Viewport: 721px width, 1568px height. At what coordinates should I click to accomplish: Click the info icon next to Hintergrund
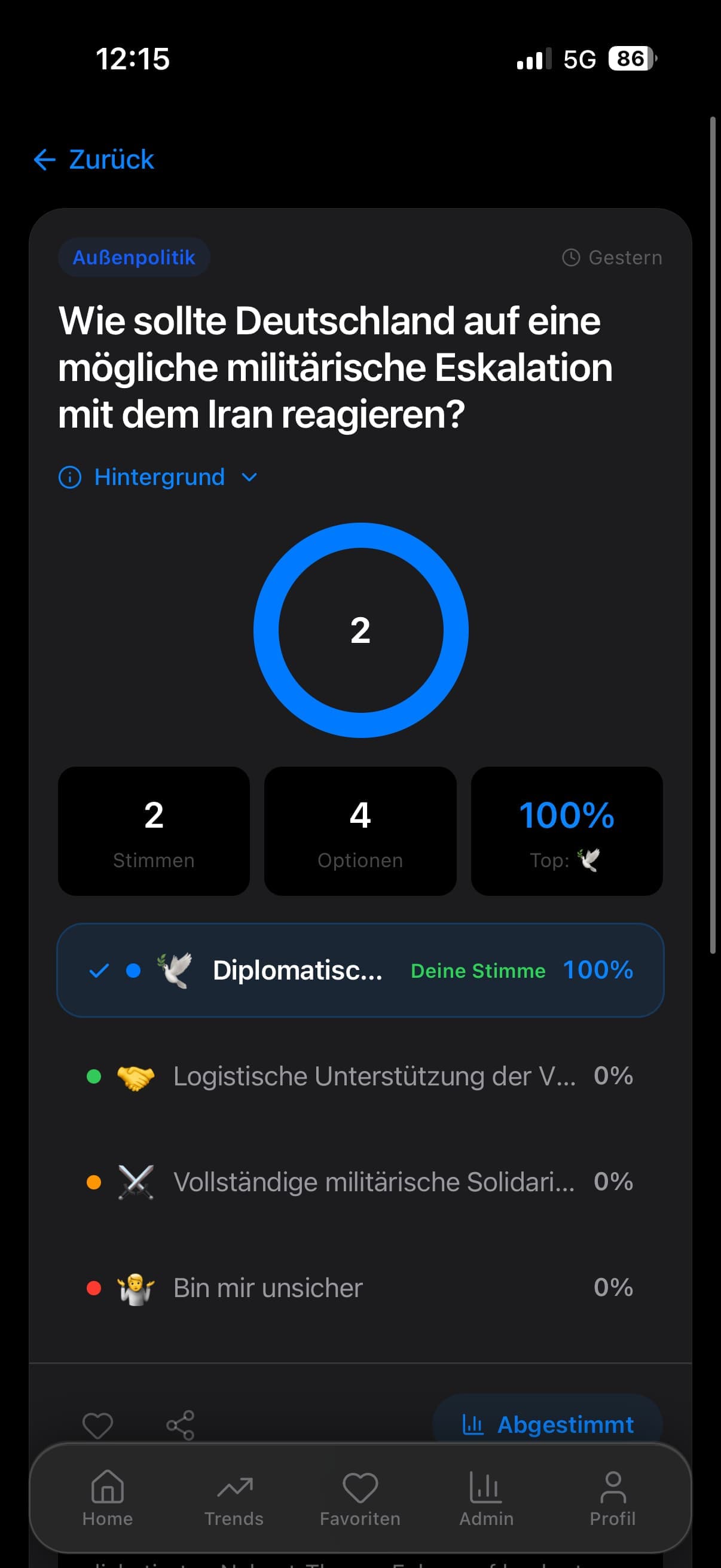click(69, 477)
